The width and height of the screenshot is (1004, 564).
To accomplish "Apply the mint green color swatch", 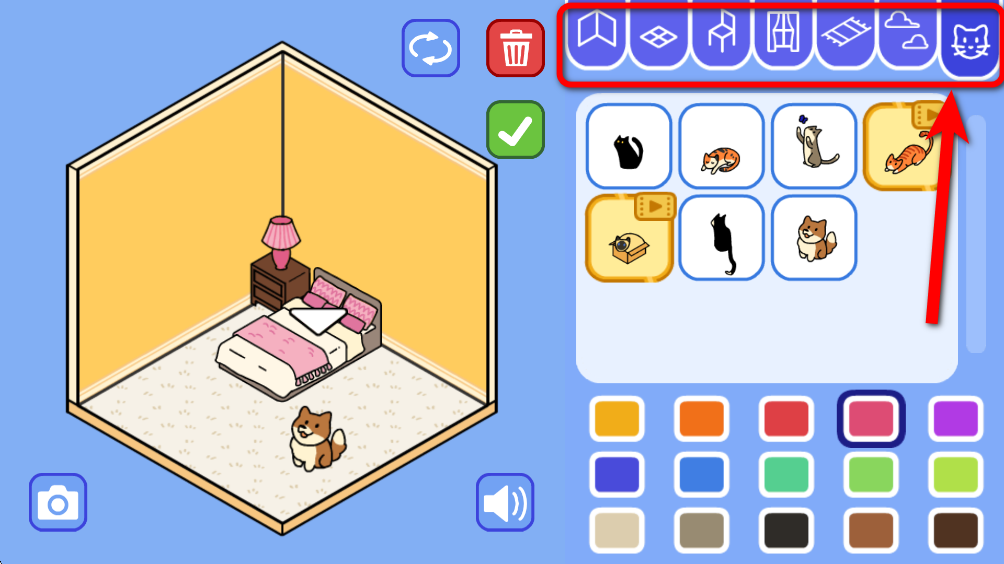I will point(787,474).
